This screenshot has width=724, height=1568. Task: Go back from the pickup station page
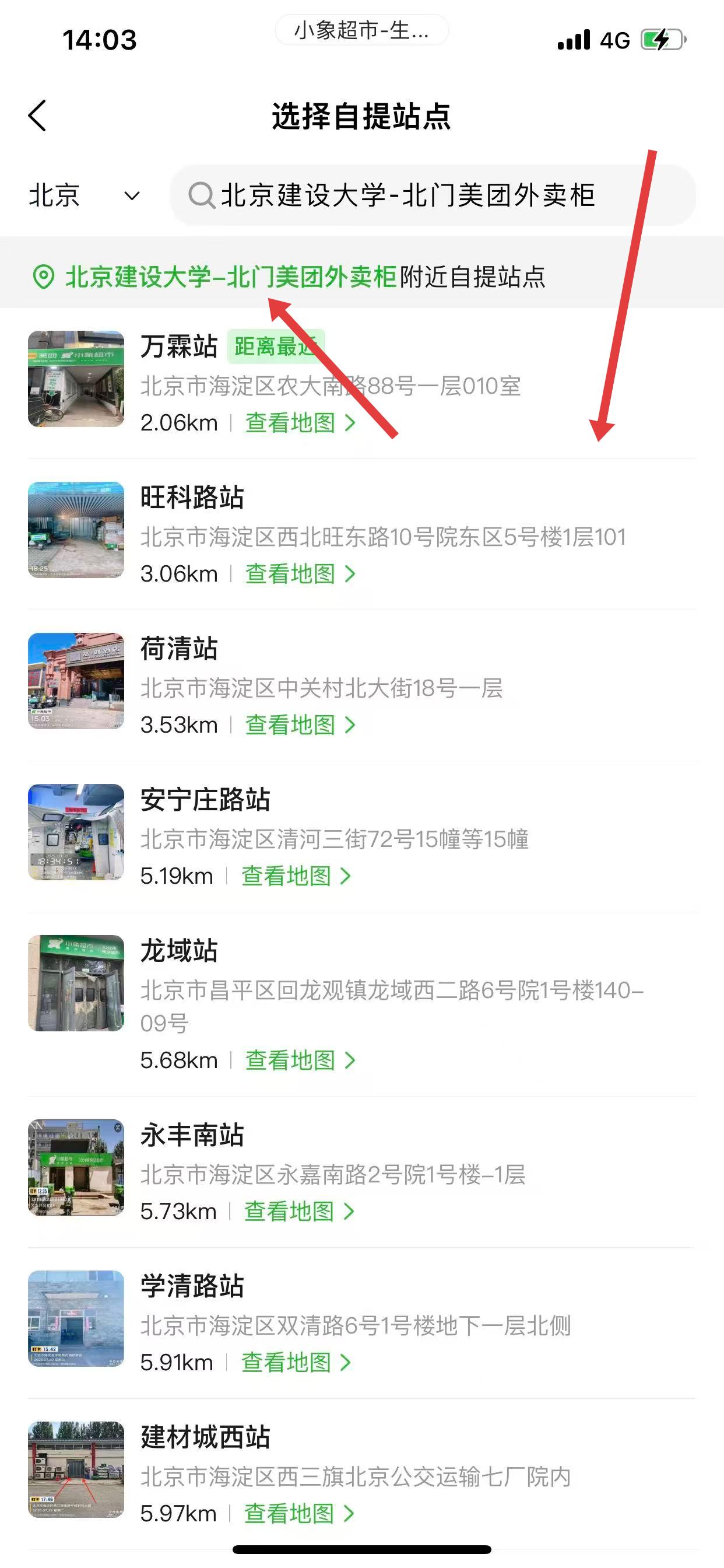tap(38, 116)
